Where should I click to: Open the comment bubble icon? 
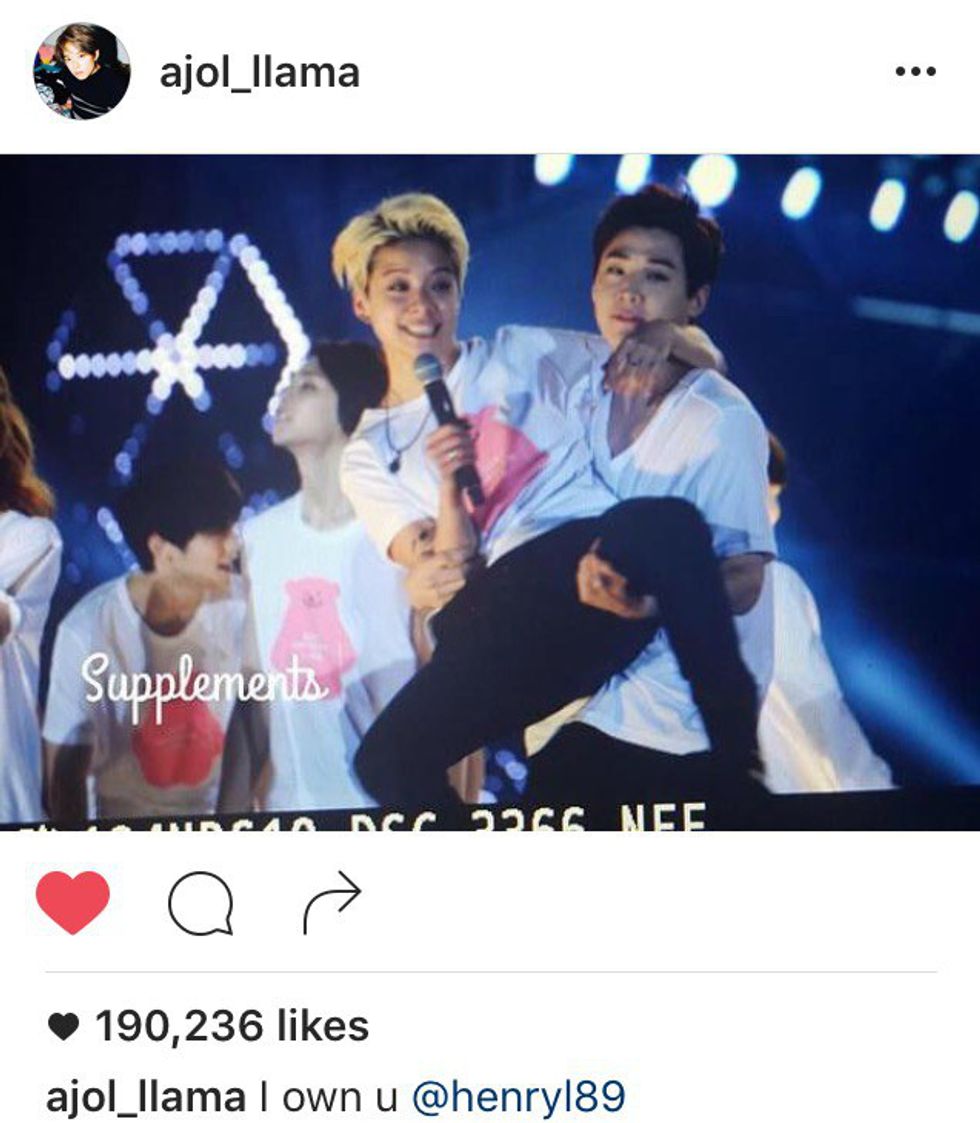tap(200, 903)
